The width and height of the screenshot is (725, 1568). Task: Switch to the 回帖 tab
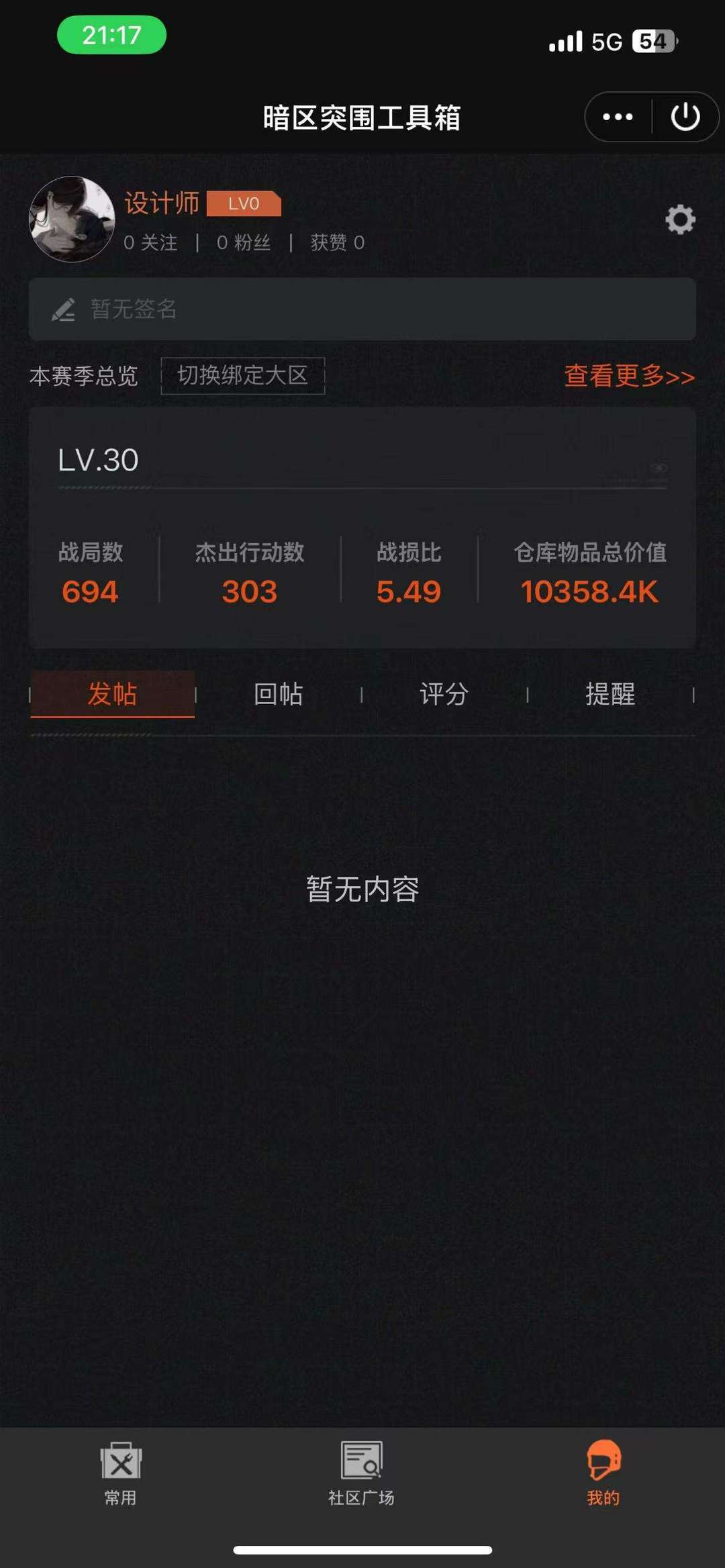pos(279,694)
